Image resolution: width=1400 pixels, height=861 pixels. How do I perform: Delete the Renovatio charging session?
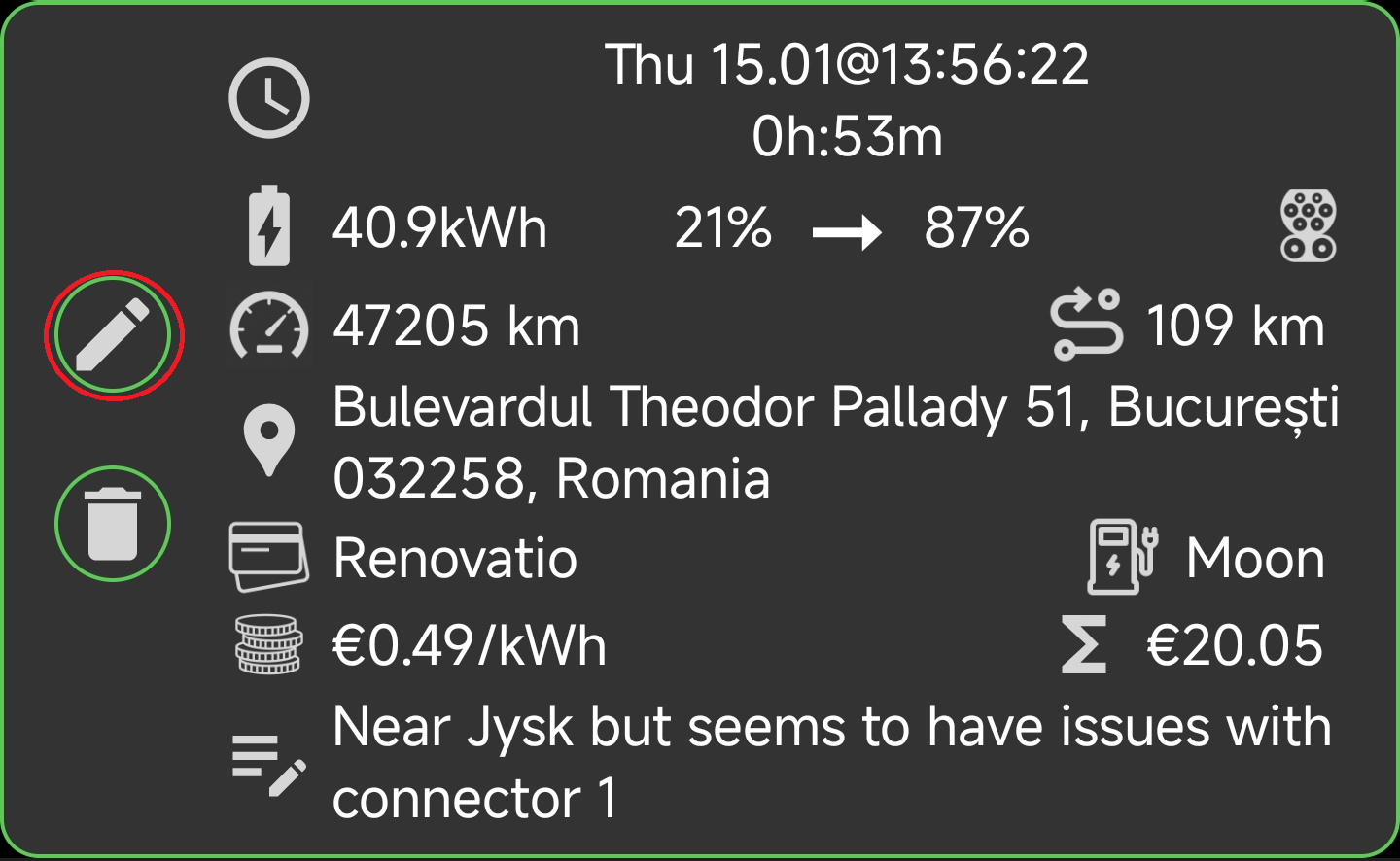113,524
